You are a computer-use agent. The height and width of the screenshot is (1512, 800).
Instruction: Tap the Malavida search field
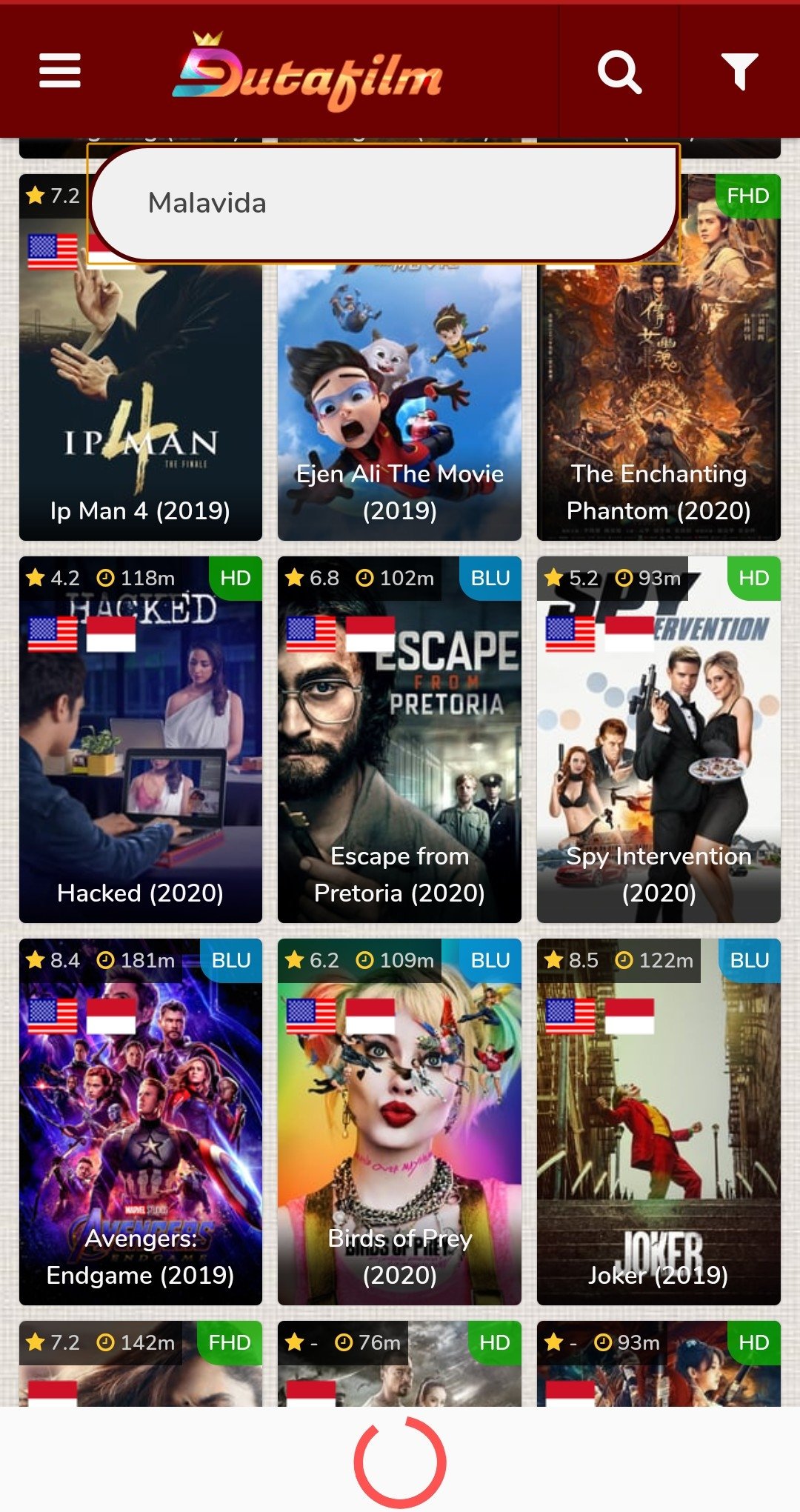pos(383,204)
